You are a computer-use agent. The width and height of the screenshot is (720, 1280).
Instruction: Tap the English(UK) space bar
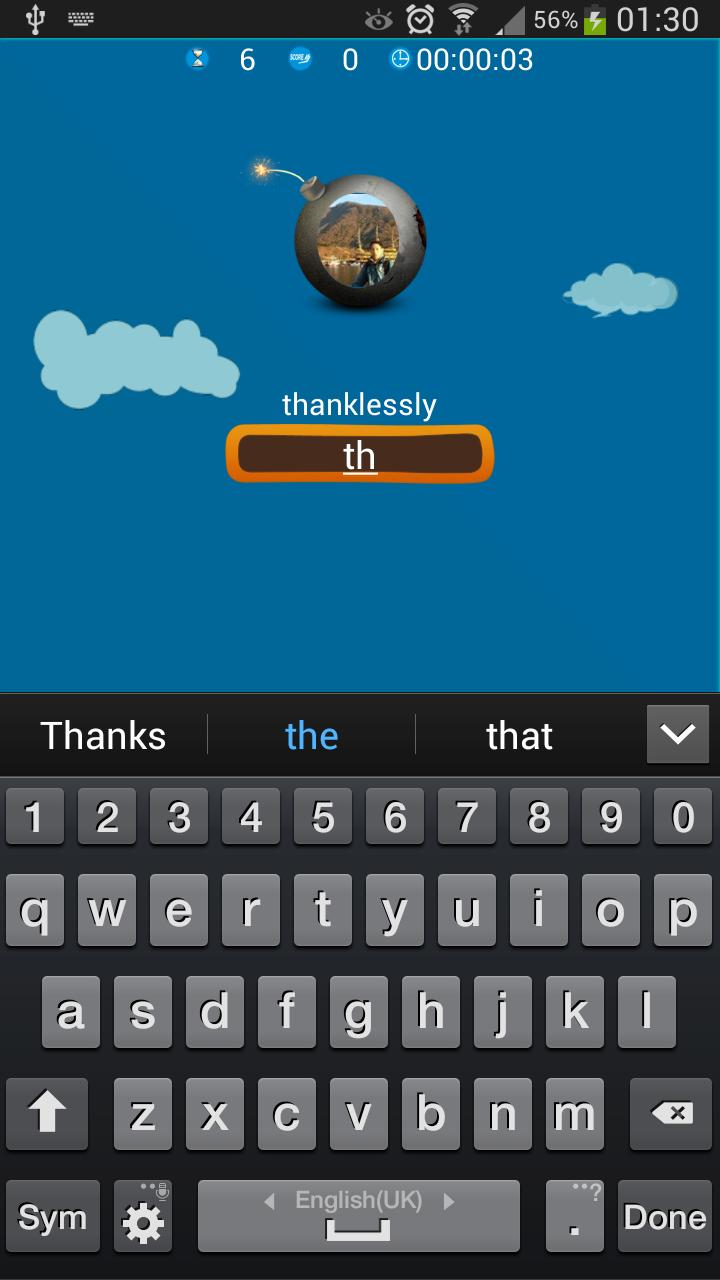point(358,1216)
